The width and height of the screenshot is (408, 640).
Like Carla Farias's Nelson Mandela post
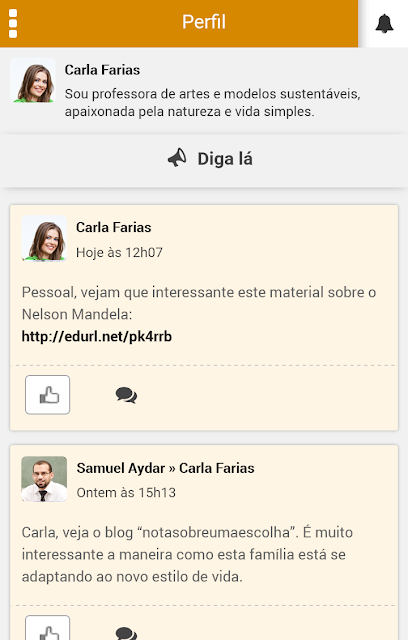click(x=48, y=395)
